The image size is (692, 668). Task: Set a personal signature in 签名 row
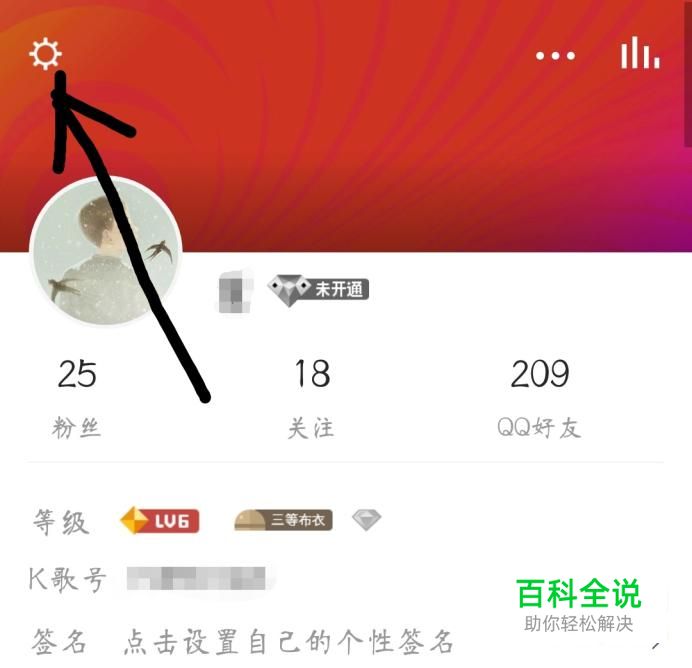coord(289,641)
